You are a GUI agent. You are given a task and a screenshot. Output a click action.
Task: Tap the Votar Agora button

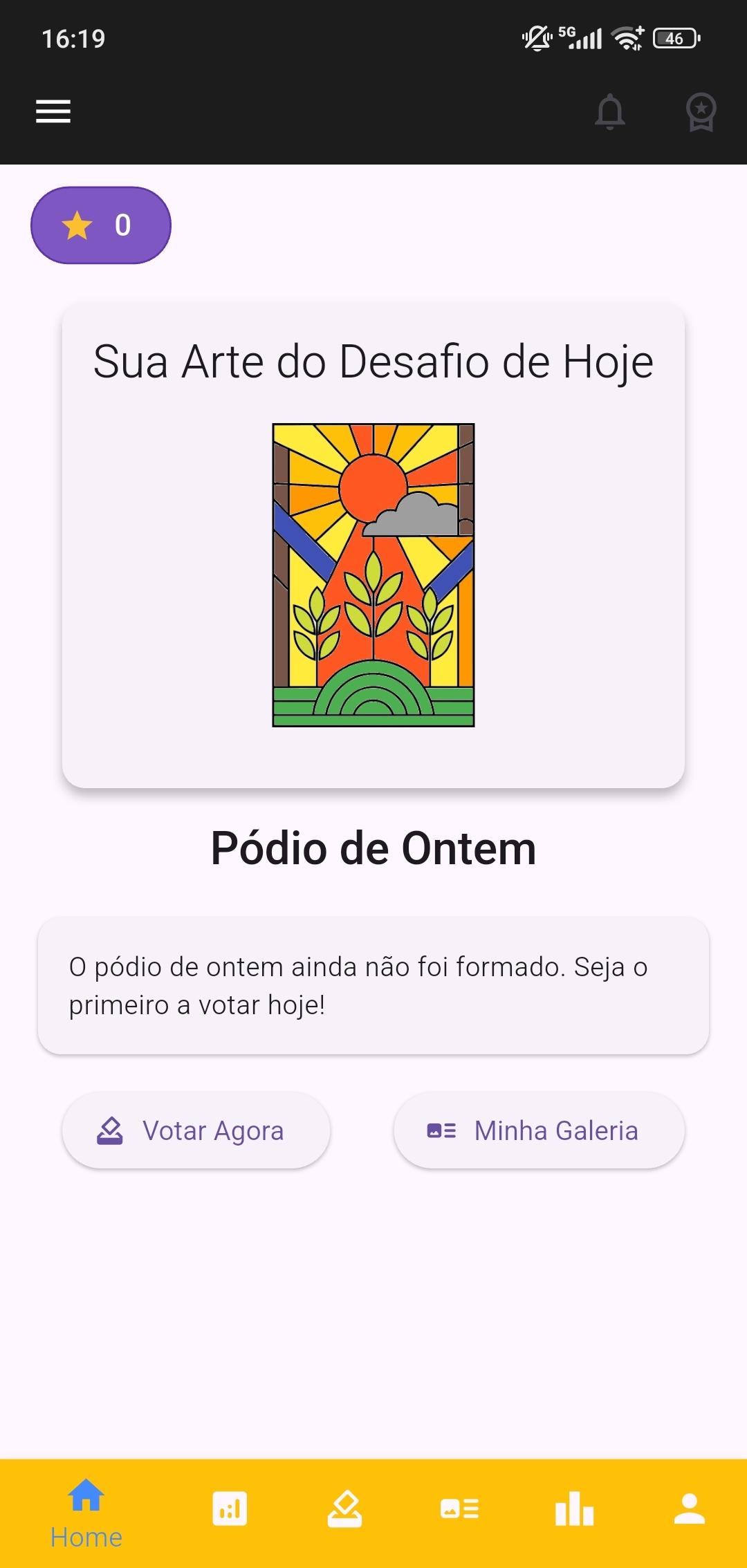click(196, 1131)
